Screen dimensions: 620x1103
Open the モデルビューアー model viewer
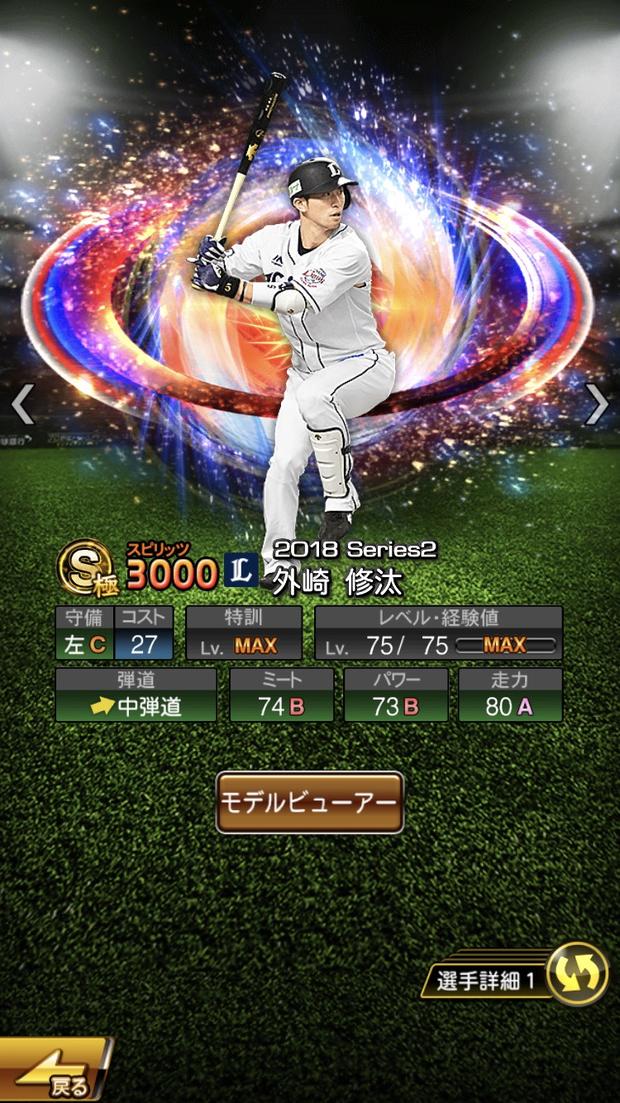(x=310, y=802)
